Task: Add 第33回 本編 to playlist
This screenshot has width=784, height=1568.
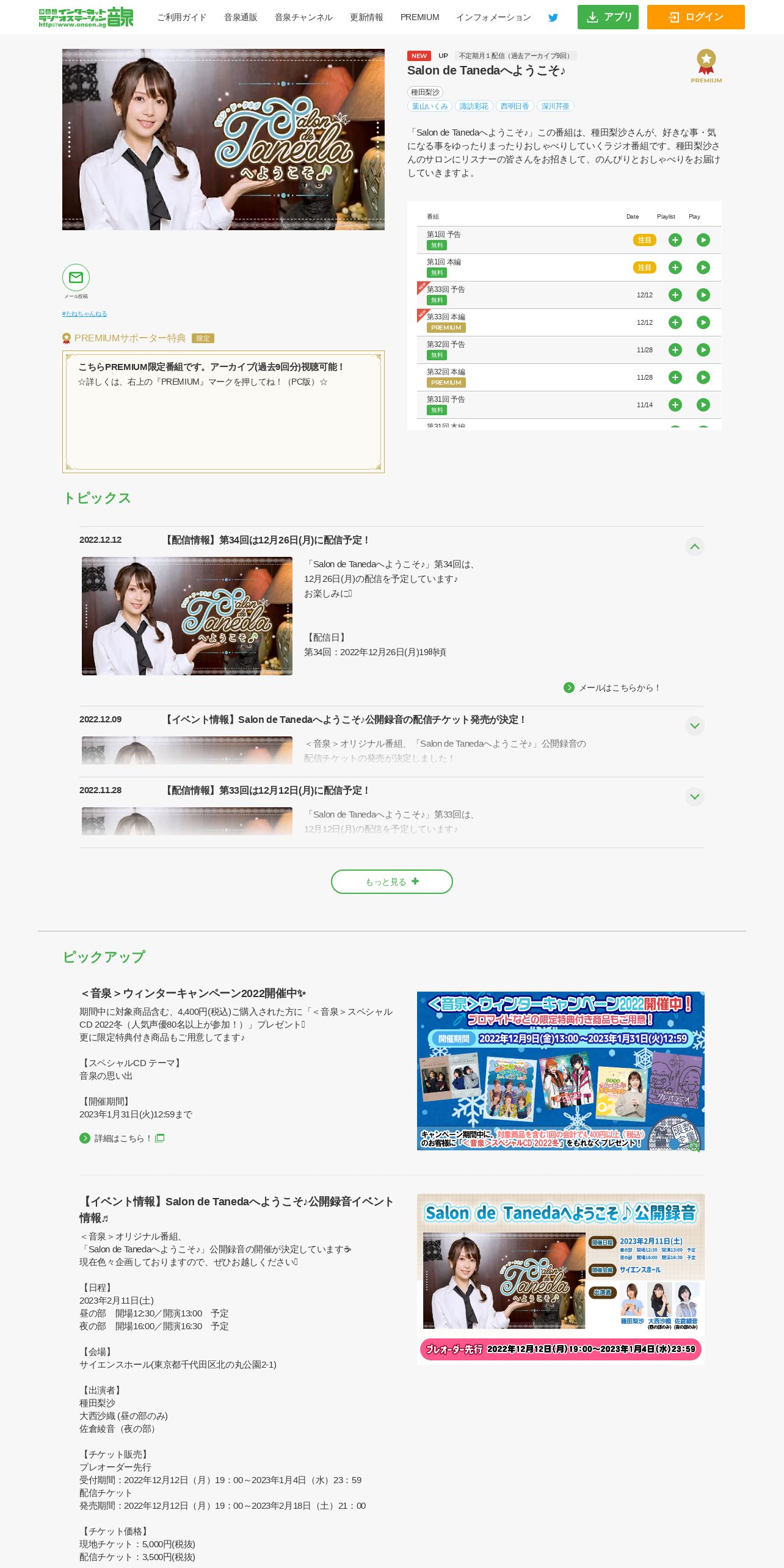Action: pyautogui.click(x=675, y=322)
